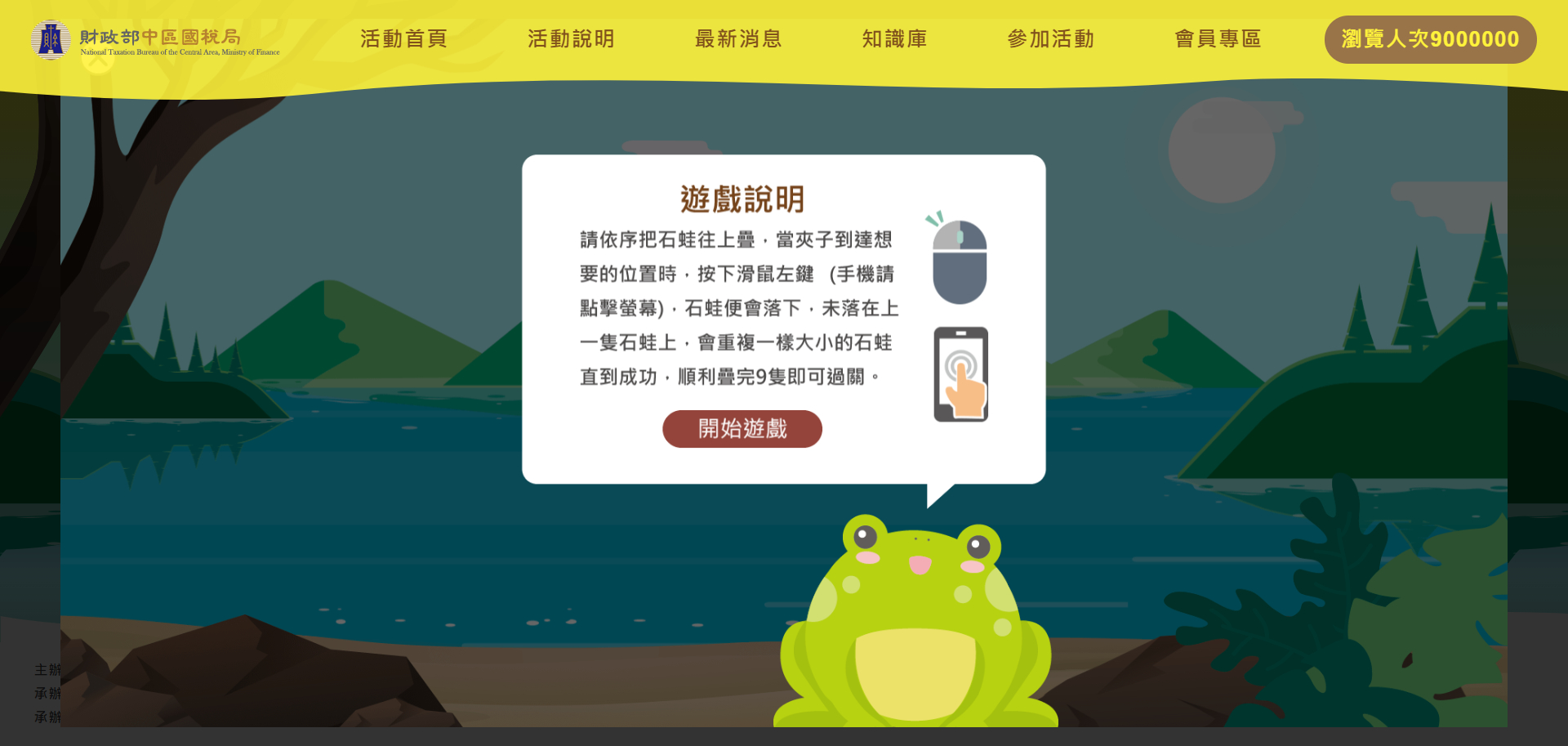
Task: Go to 活動說明 page
Action: coord(571,38)
